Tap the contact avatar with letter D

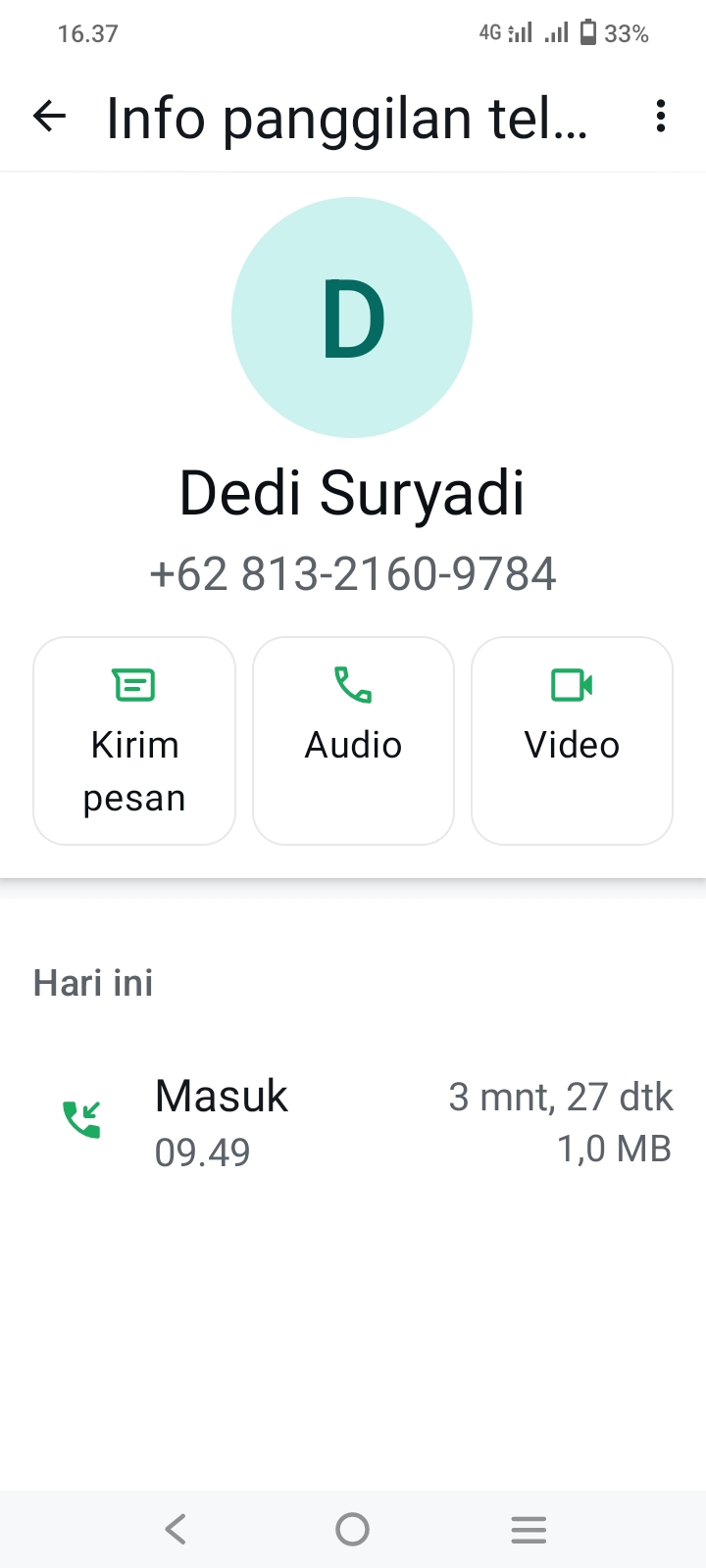click(x=352, y=317)
